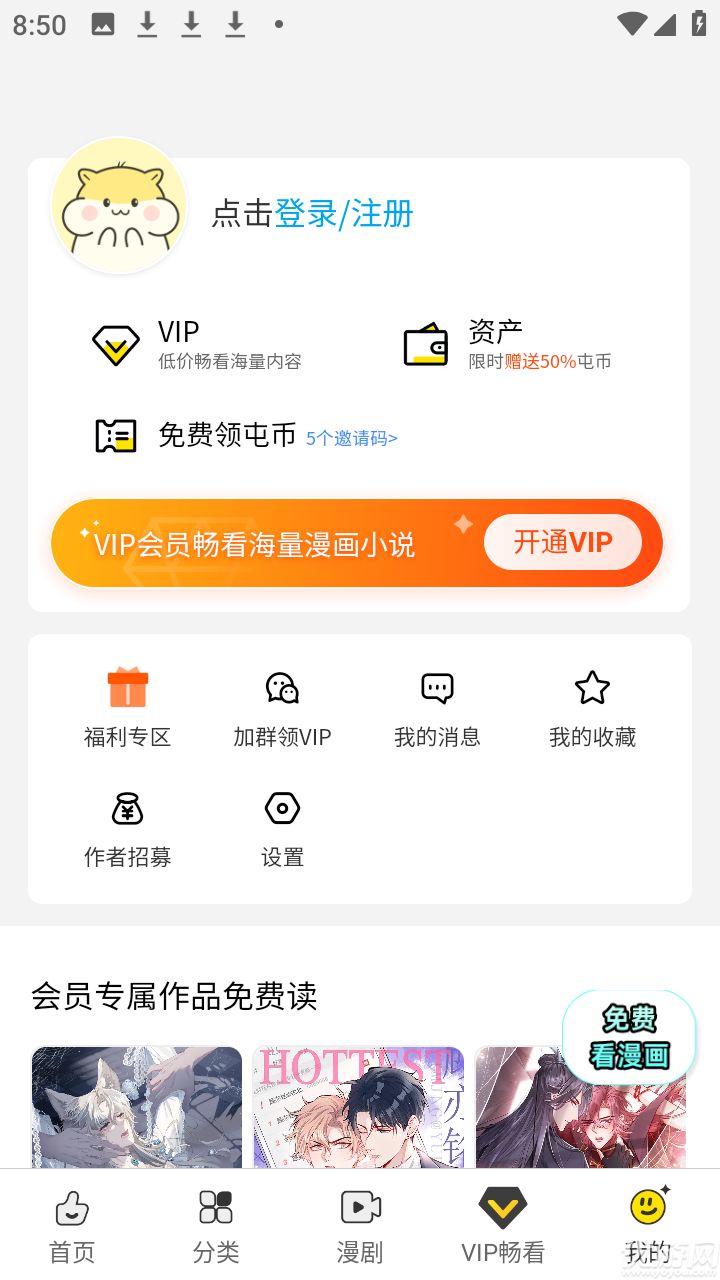Tap the 登录/注册 login link
The height and width of the screenshot is (1280, 720).
point(343,215)
